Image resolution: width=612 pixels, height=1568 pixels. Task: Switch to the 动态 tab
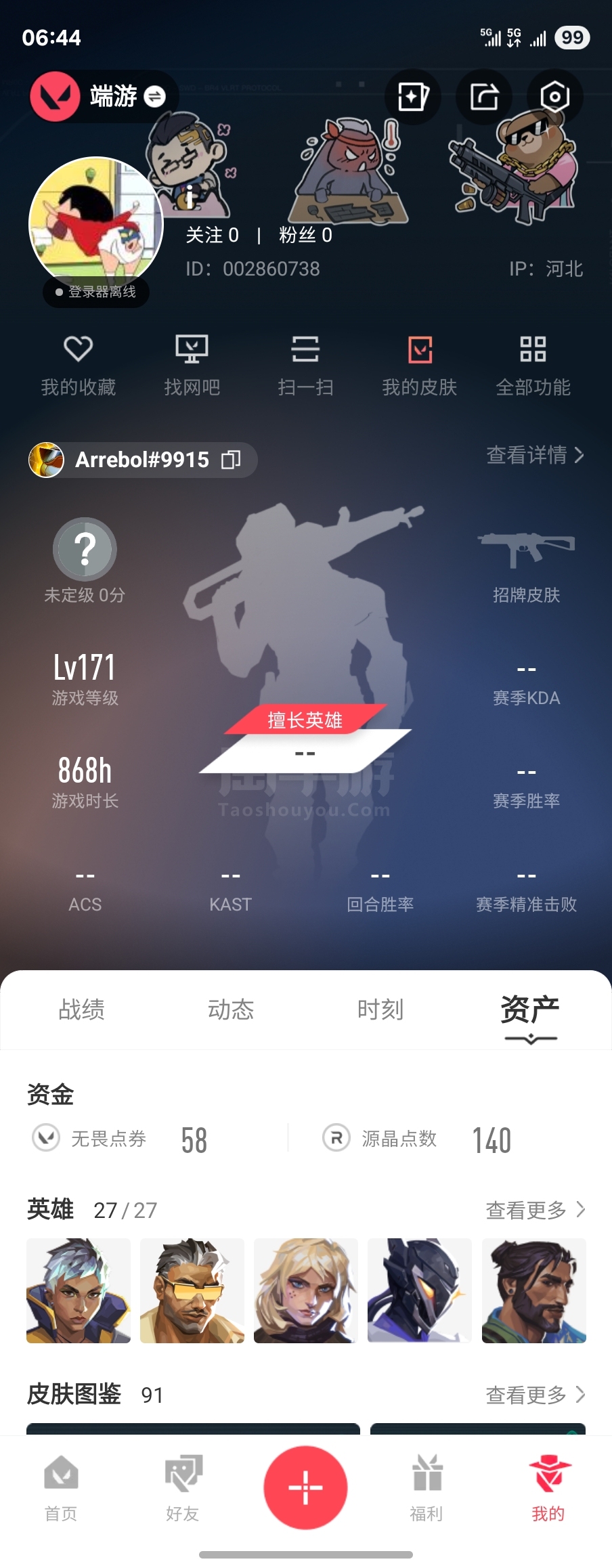231,1009
